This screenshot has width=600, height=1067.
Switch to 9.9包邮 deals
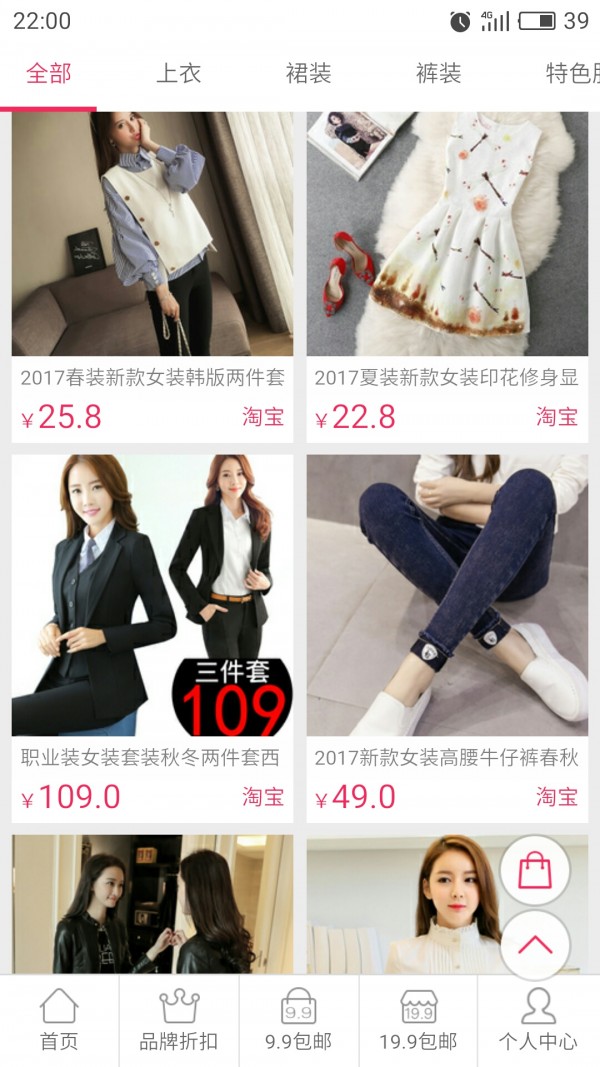click(299, 1020)
